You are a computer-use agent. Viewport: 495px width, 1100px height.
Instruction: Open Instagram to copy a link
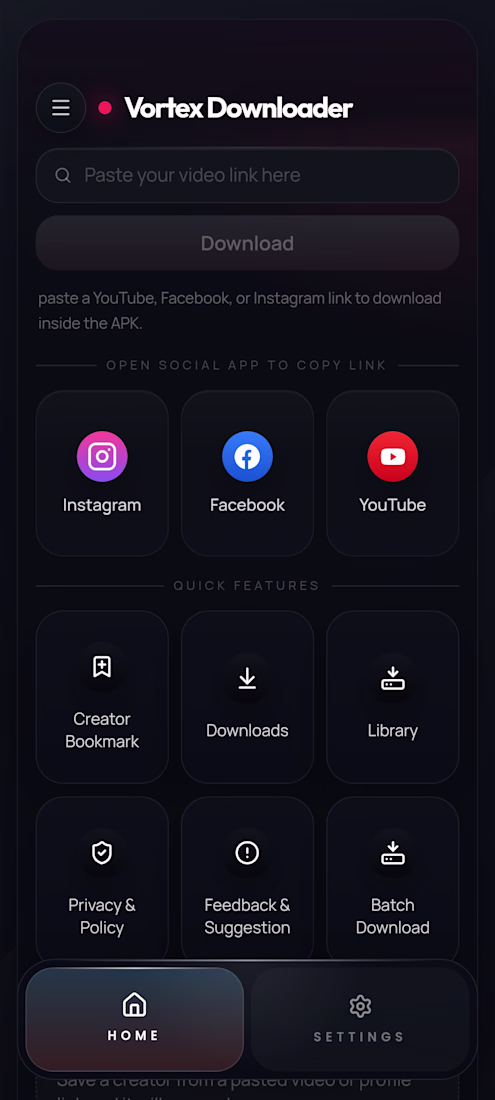(102, 474)
